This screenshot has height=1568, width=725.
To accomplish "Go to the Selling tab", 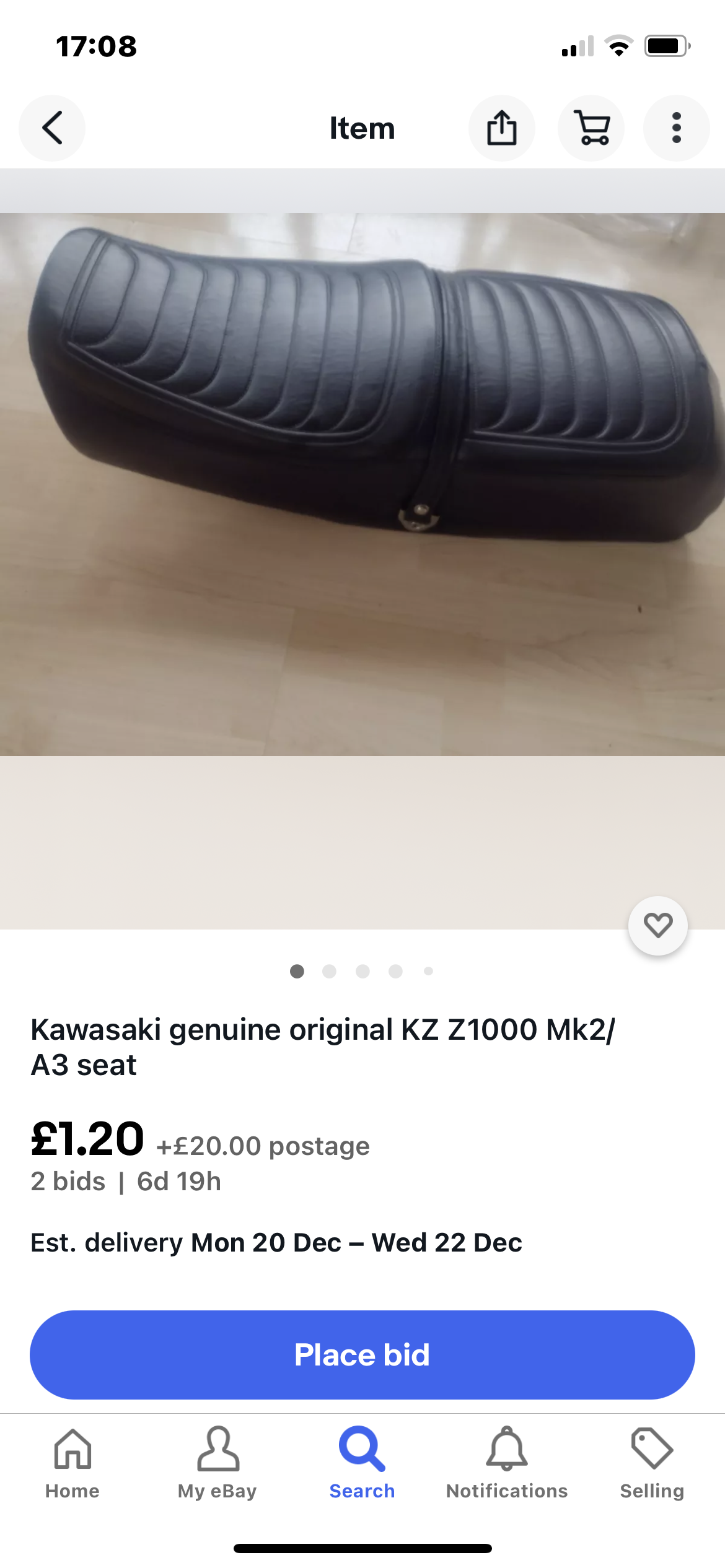I will tap(652, 1463).
